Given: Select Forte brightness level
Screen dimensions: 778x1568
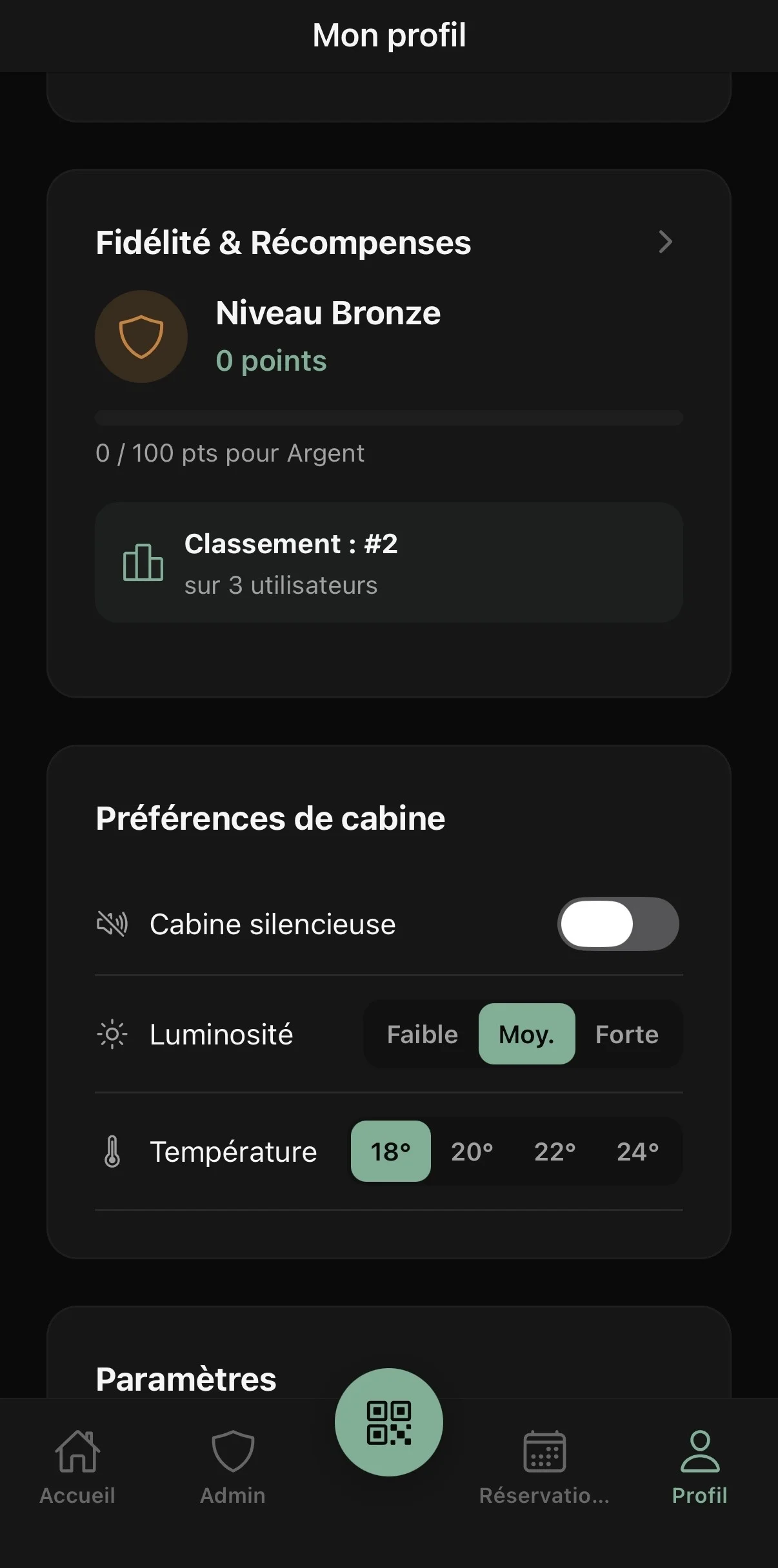Looking at the screenshot, I should [x=627, y=1034].
